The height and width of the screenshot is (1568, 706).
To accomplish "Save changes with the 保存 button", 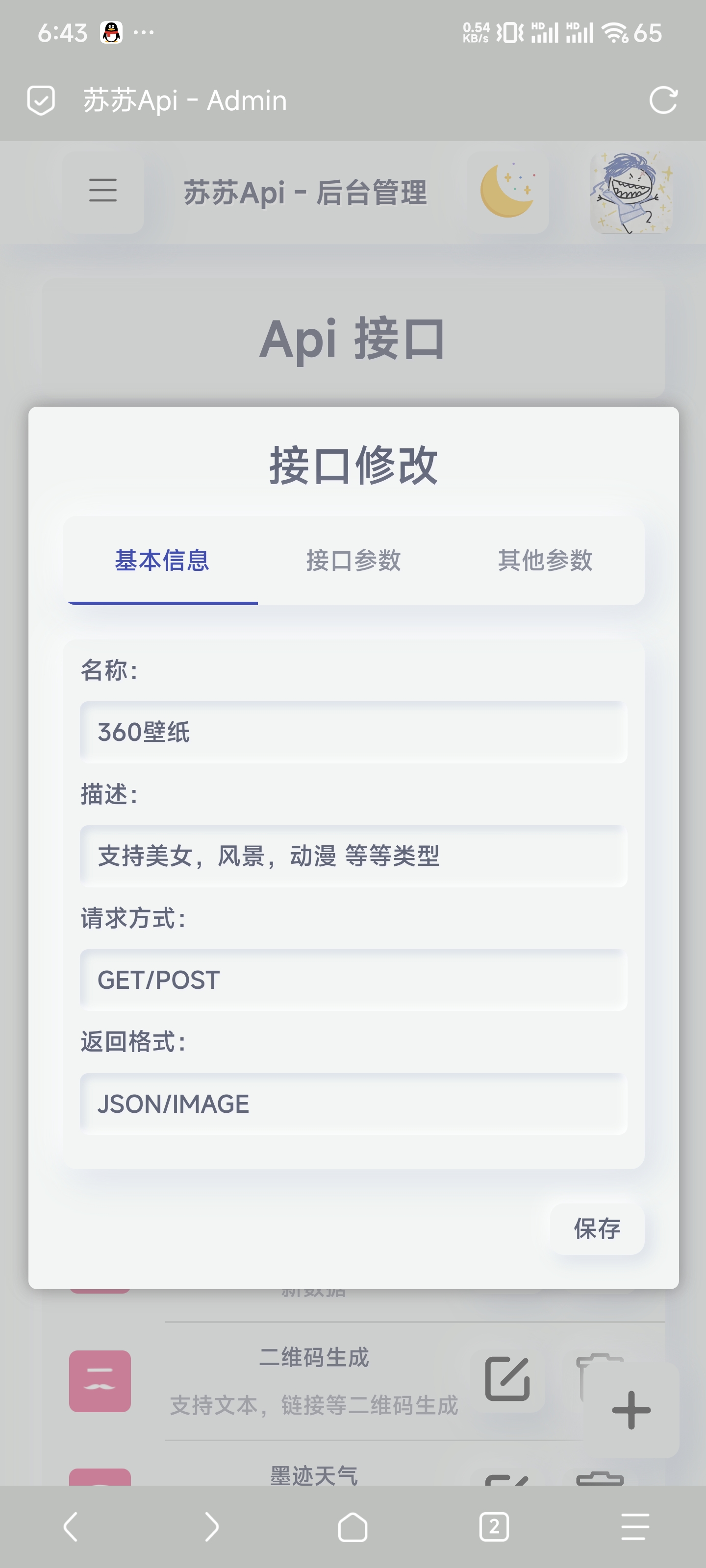I will click(597, 1229).
